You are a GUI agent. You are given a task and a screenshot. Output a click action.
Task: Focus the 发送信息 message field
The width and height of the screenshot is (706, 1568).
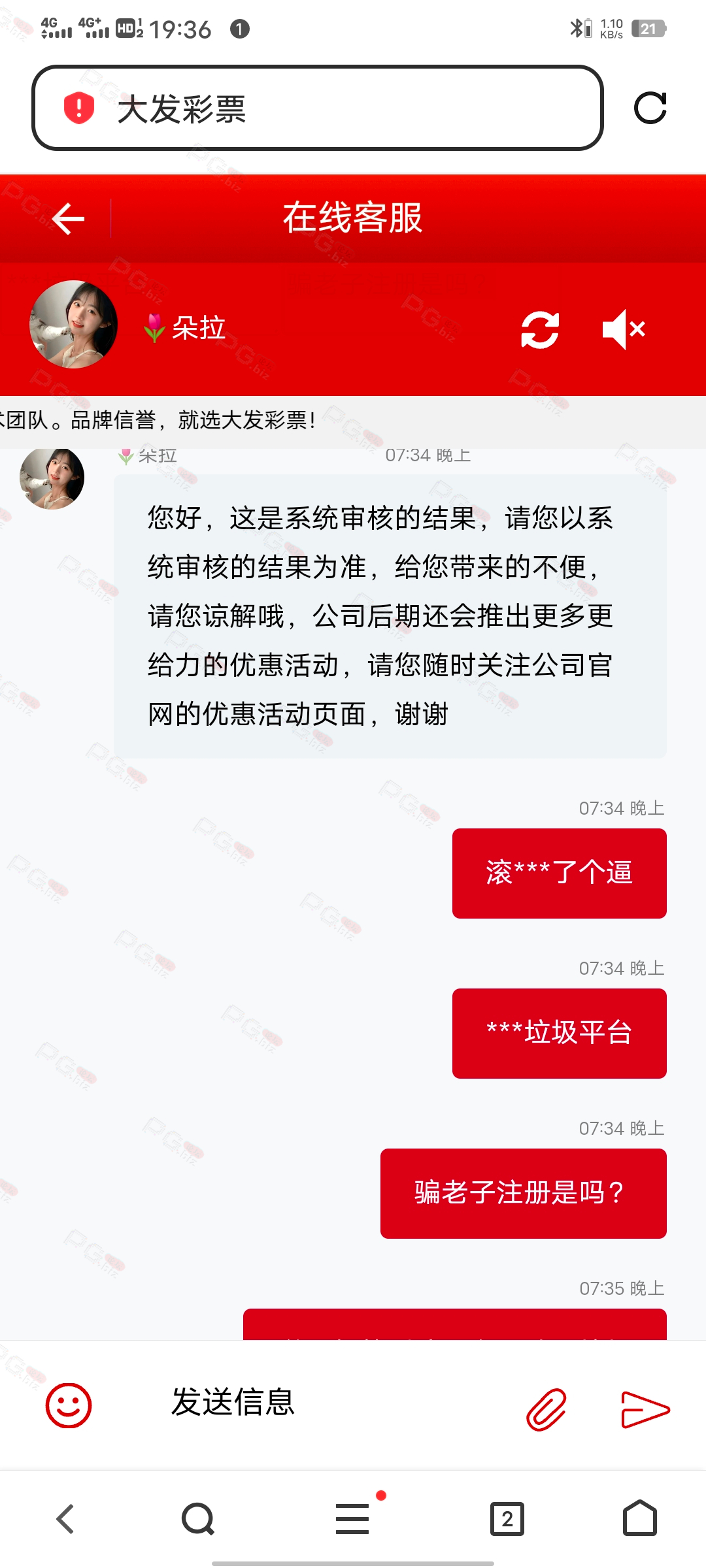[x=327, y=1402]
